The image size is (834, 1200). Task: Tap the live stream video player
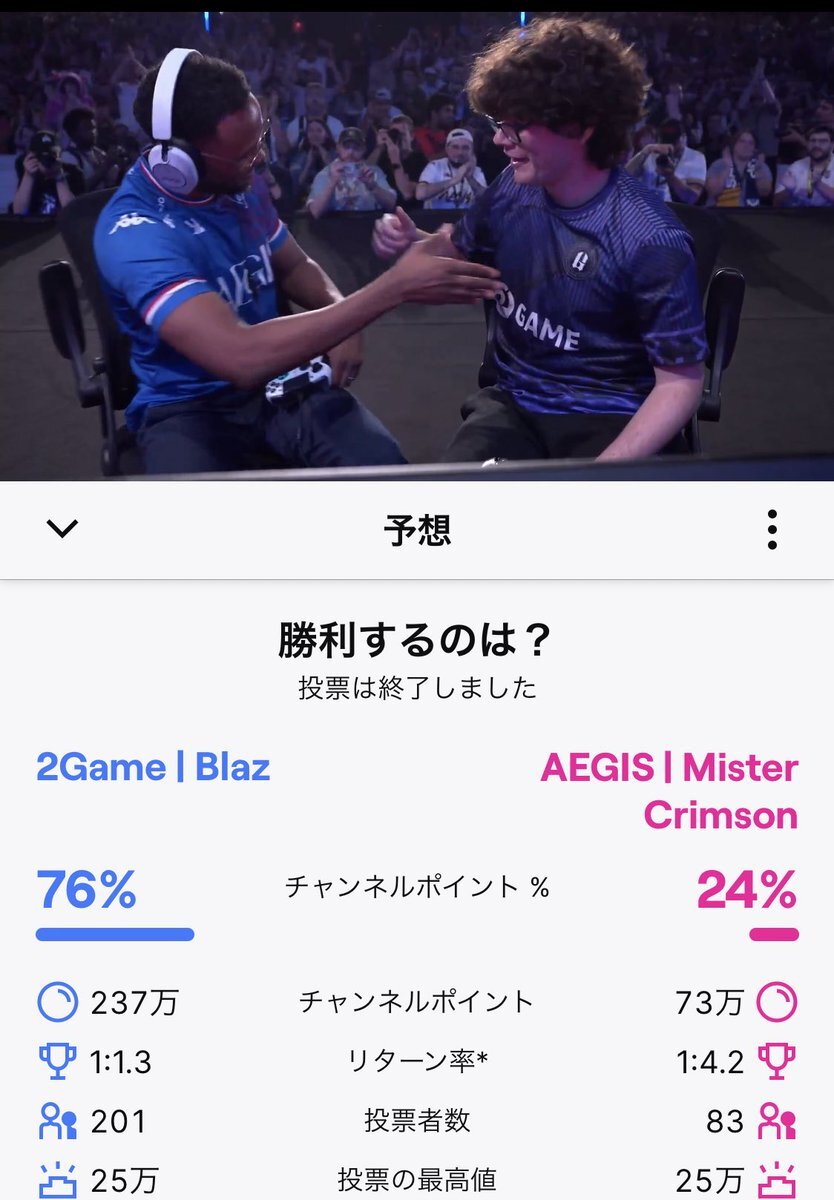(x=417, y=245)
